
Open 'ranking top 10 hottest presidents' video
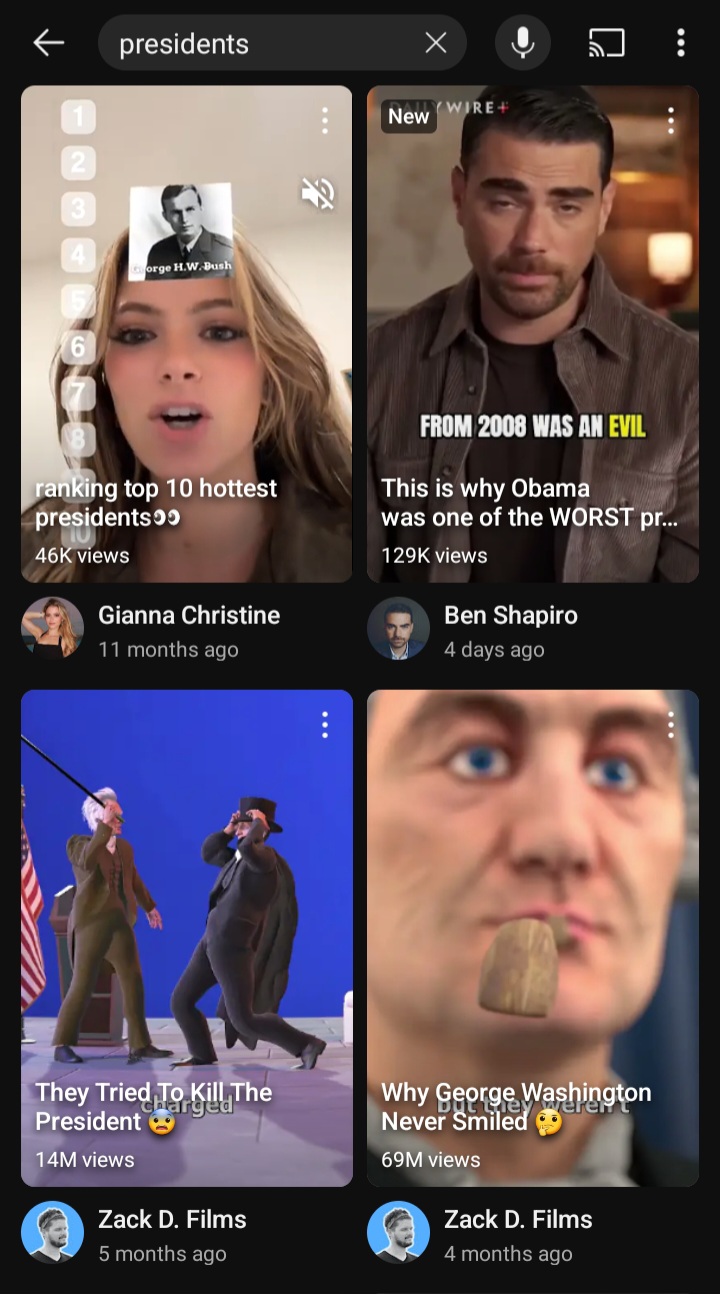coord(186,334)
